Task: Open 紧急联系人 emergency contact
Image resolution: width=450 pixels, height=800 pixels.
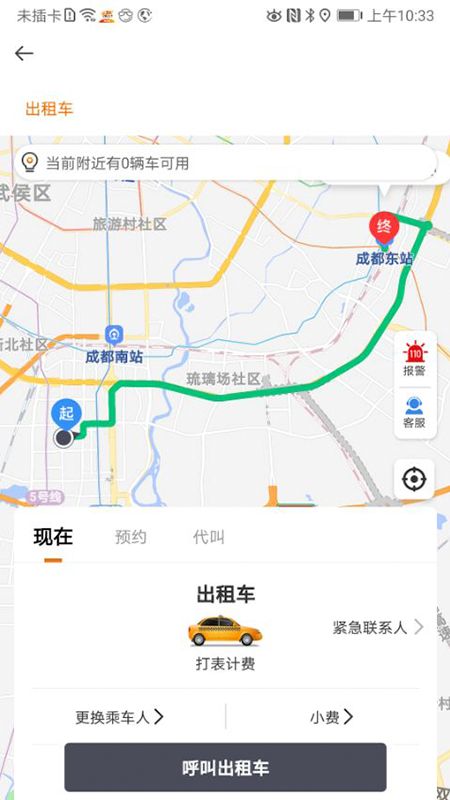Action: click(x=378, y=627)
